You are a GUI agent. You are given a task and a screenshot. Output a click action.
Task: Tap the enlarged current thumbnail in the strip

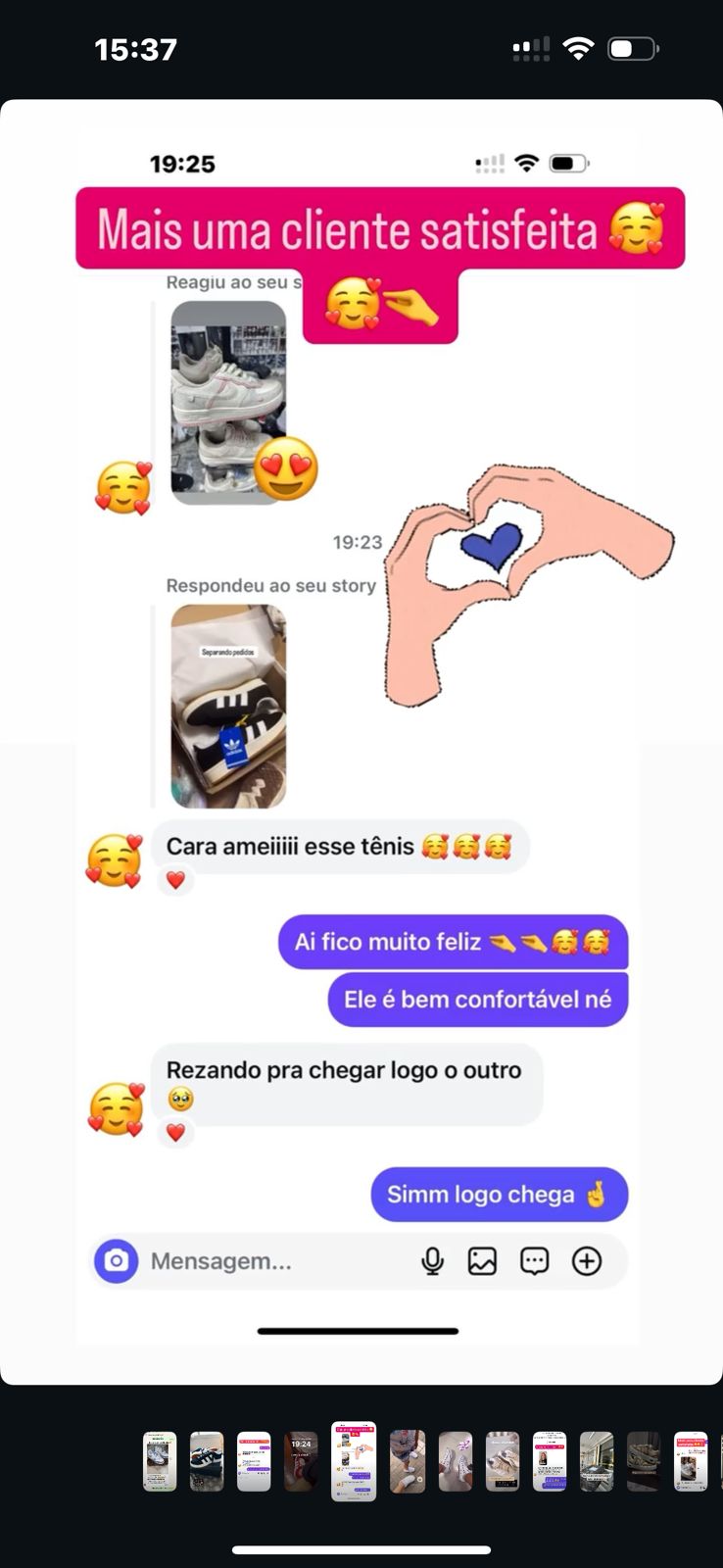coord(354,1460)
